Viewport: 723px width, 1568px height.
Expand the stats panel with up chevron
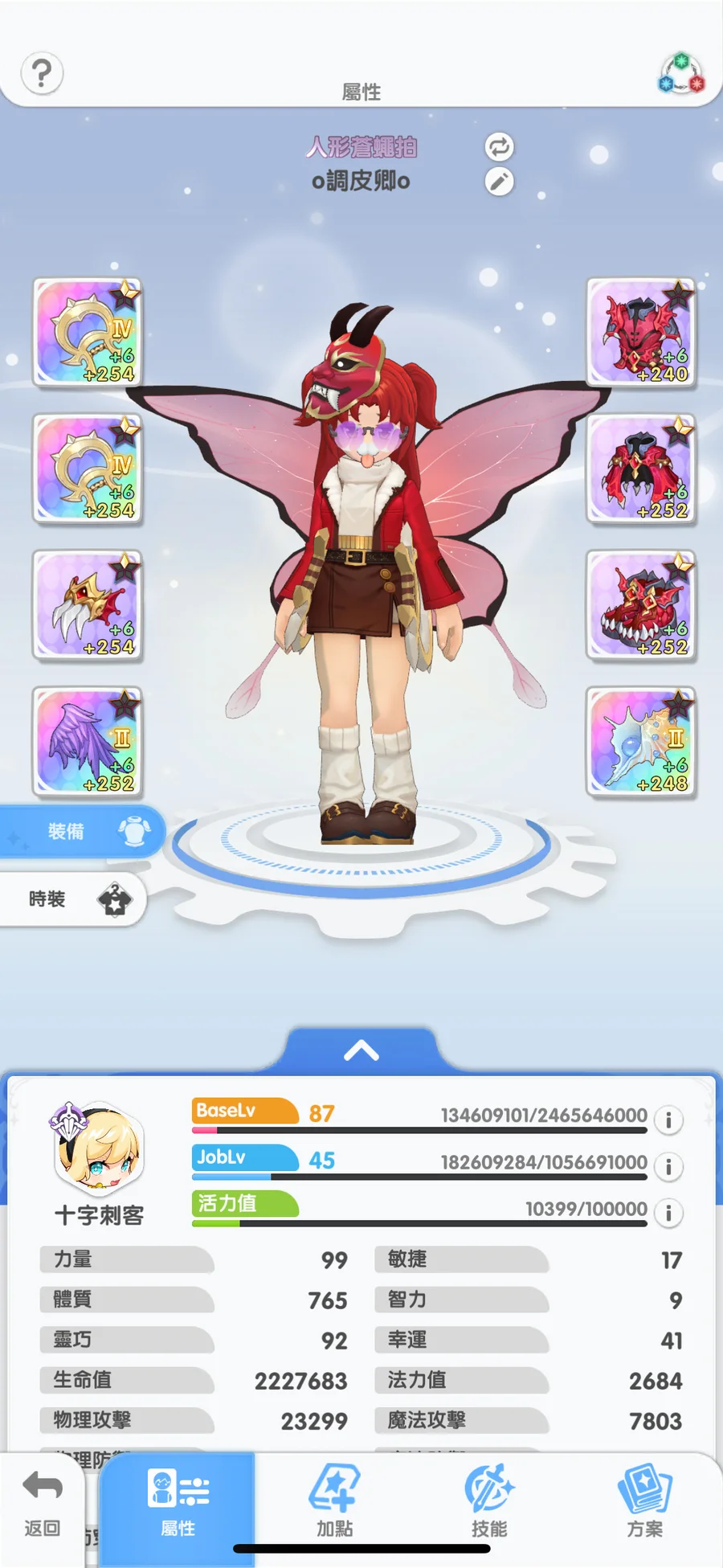click(x=361, y=1050)
